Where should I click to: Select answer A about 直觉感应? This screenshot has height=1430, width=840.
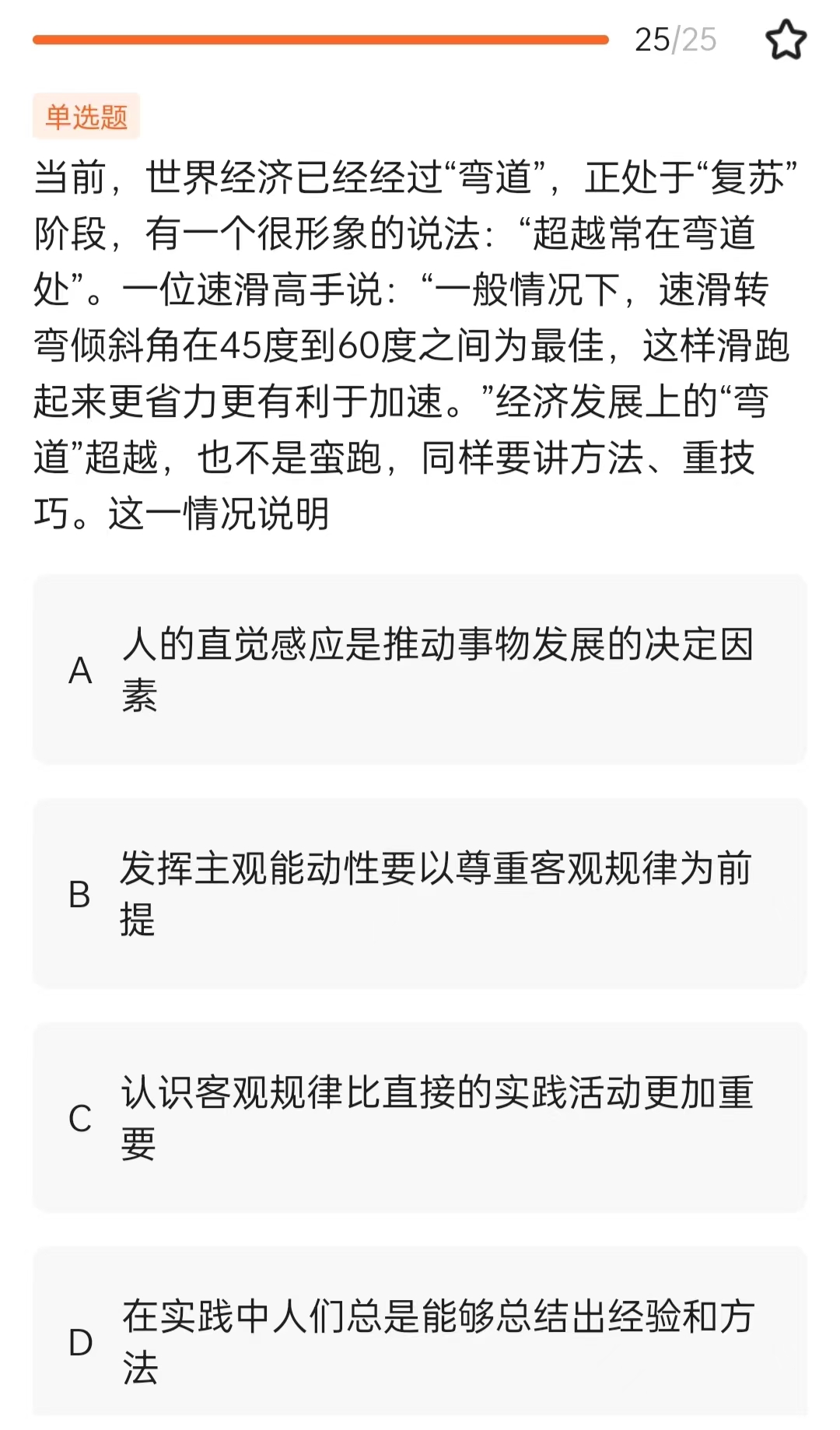(x=420, y=669)
